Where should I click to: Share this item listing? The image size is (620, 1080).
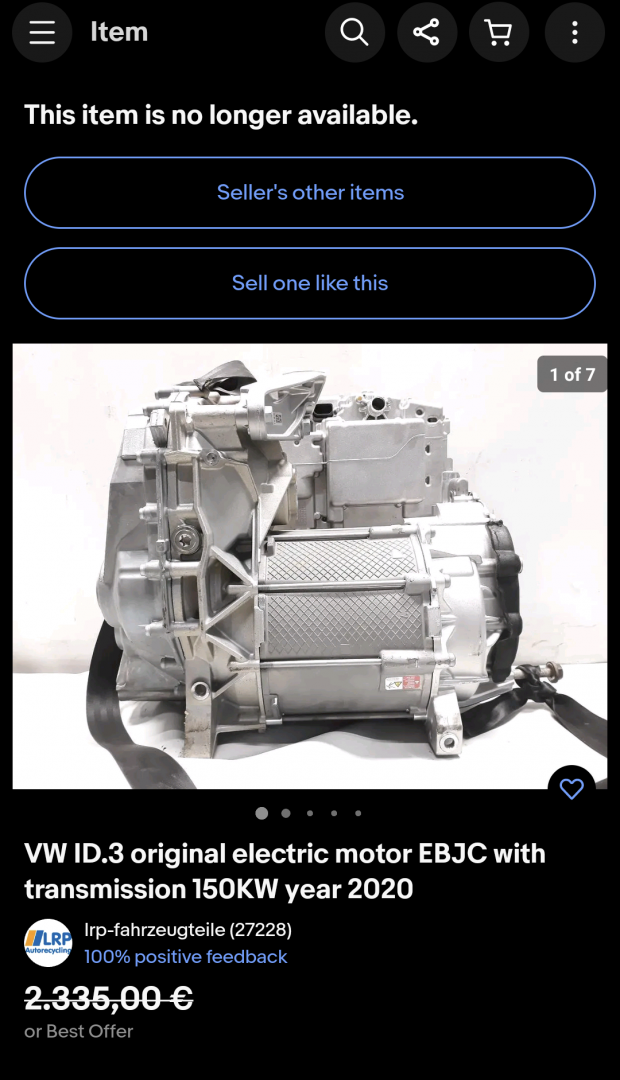coord(427,32)
